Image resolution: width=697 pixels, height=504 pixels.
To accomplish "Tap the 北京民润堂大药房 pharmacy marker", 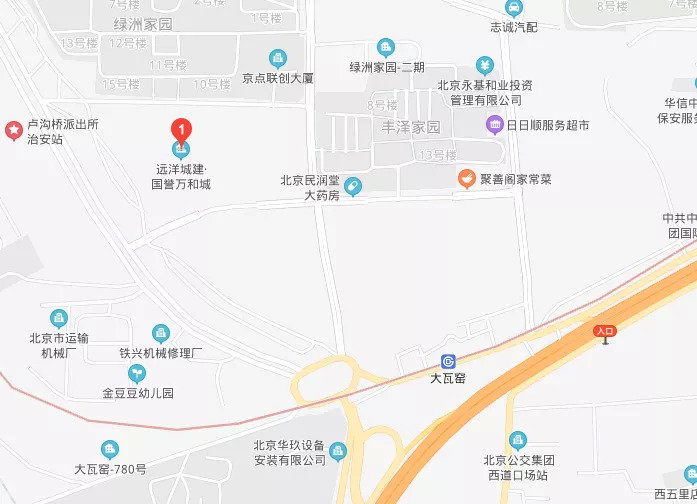I will point(352,187).
